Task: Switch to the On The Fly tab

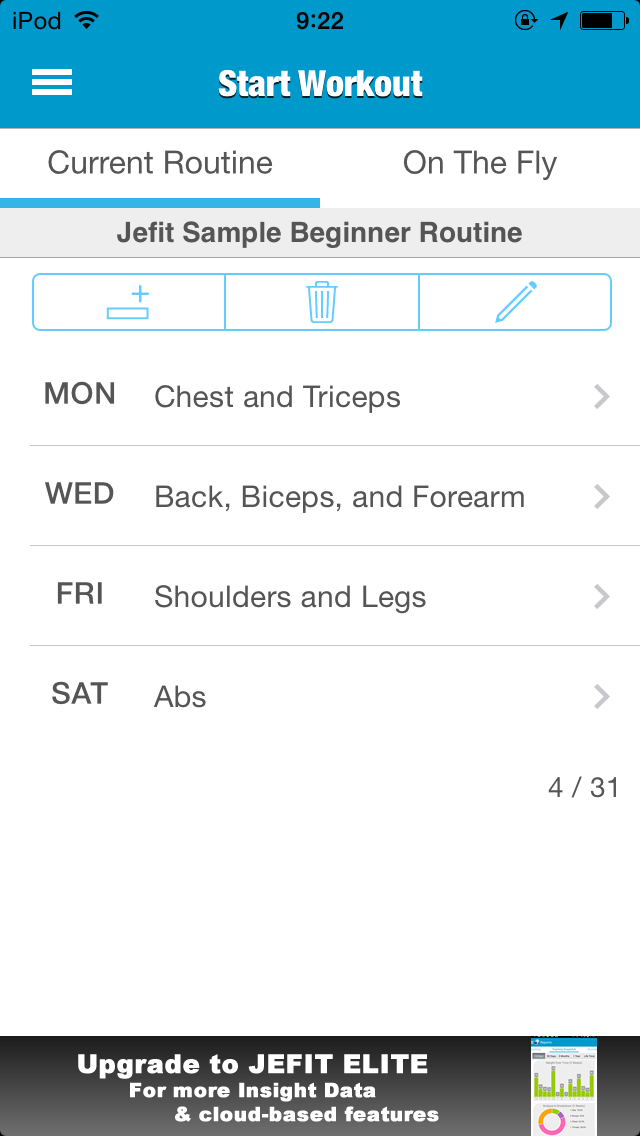Action: (479, 164)
